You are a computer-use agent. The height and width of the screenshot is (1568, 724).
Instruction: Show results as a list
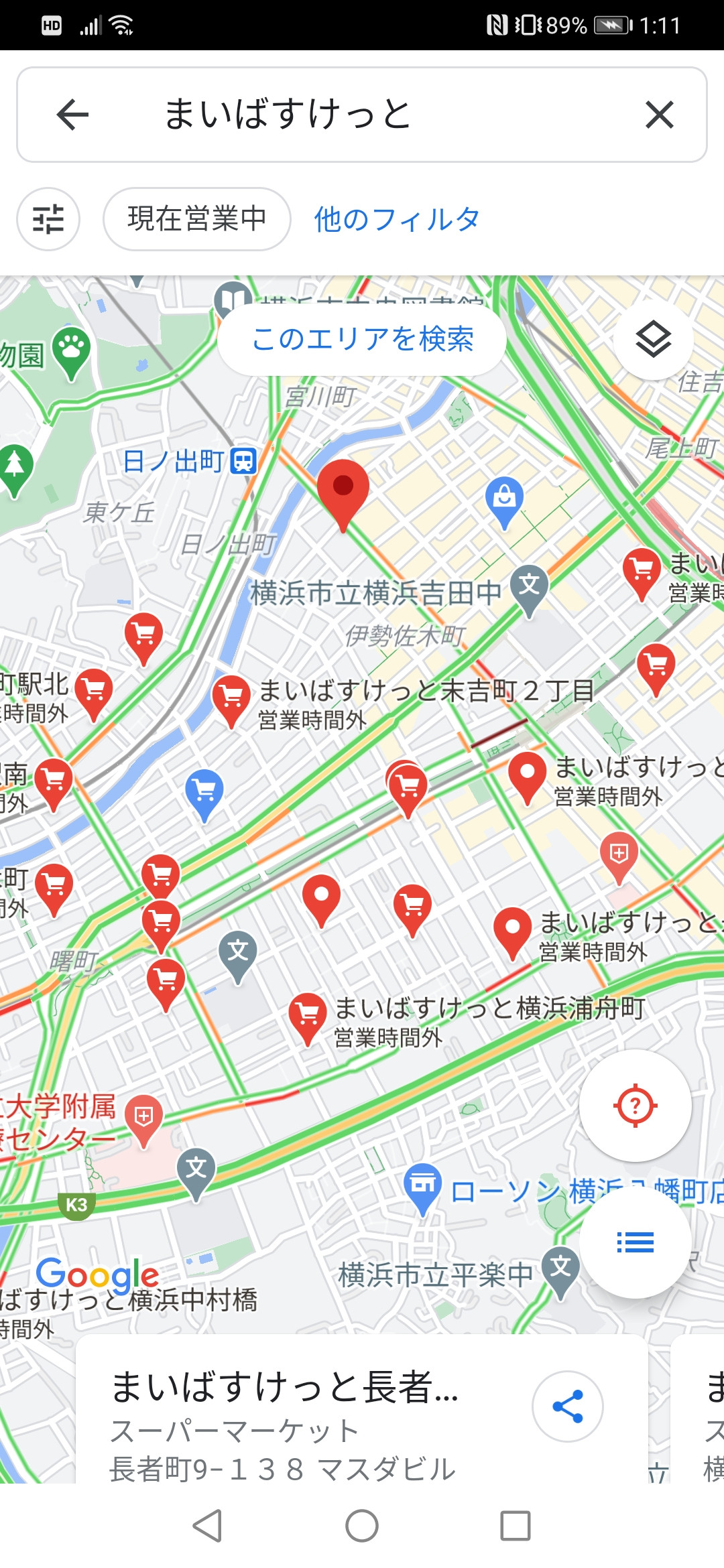coord(635,1243)
